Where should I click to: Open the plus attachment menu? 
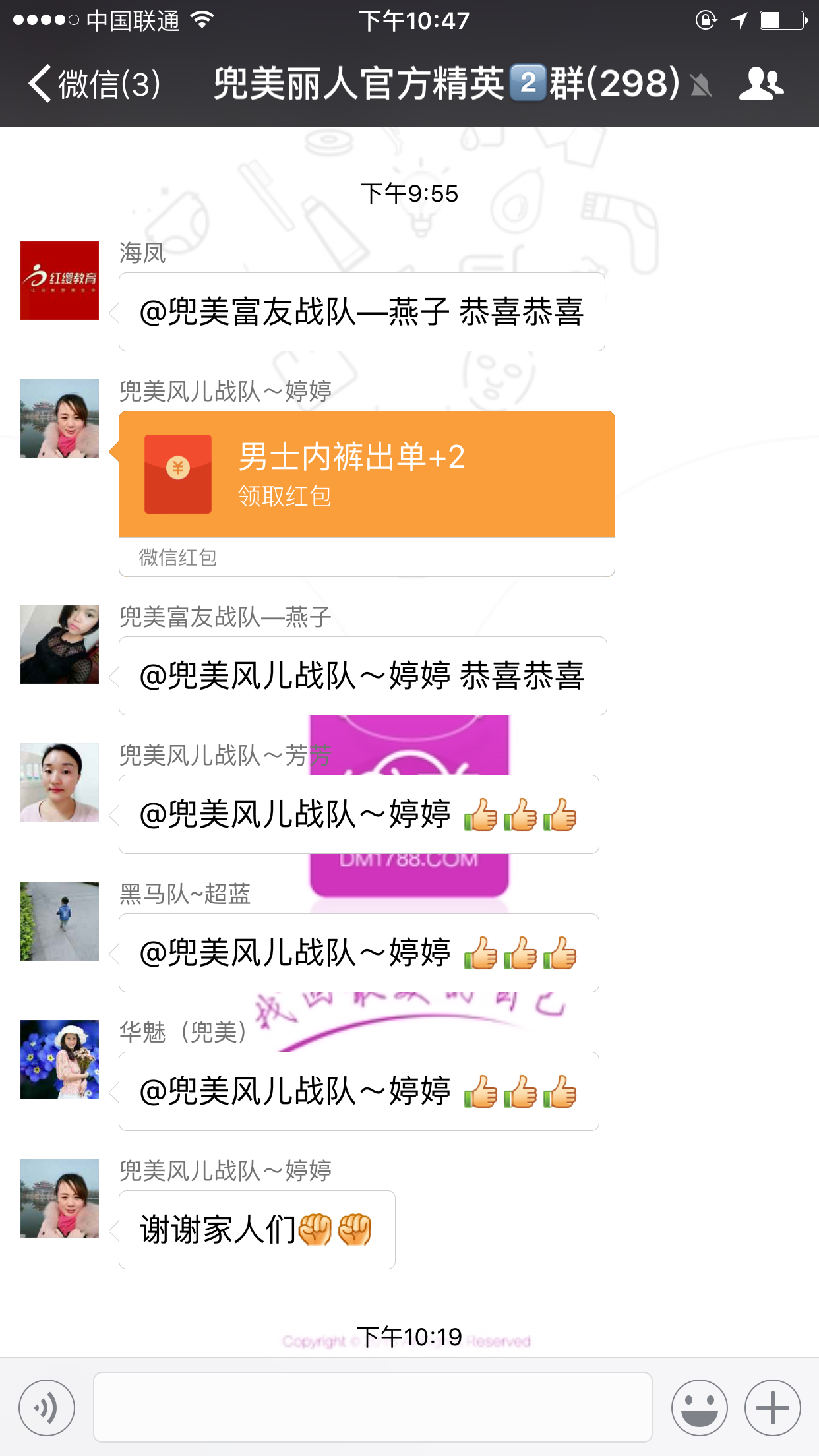tap(772, 1408)
